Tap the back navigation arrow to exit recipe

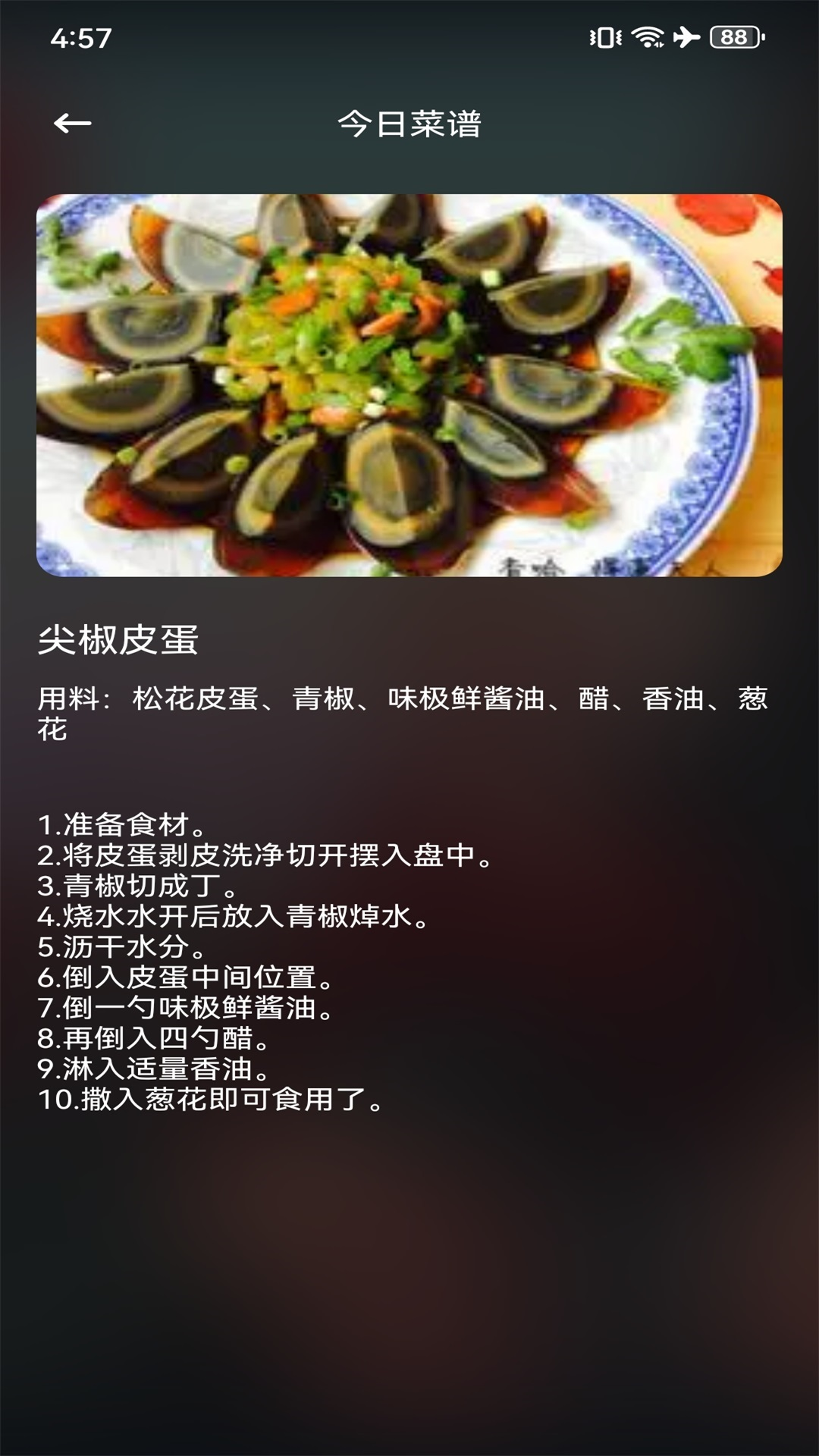(71, 124)
